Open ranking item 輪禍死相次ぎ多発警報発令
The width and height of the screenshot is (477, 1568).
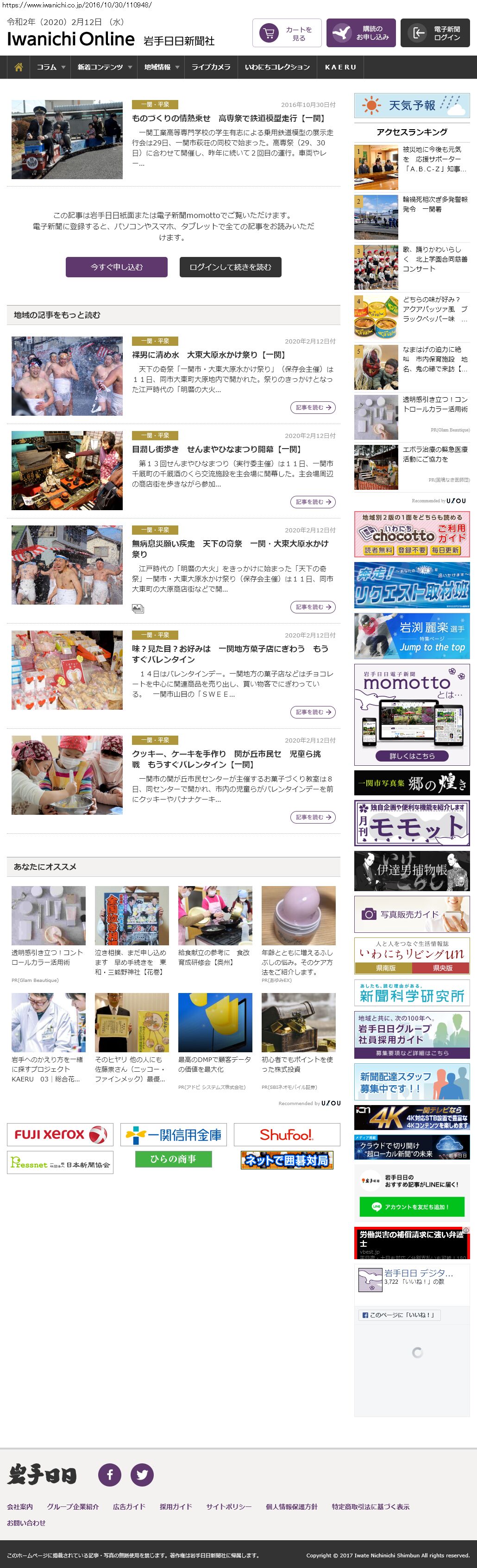click(x=435, y=204)
